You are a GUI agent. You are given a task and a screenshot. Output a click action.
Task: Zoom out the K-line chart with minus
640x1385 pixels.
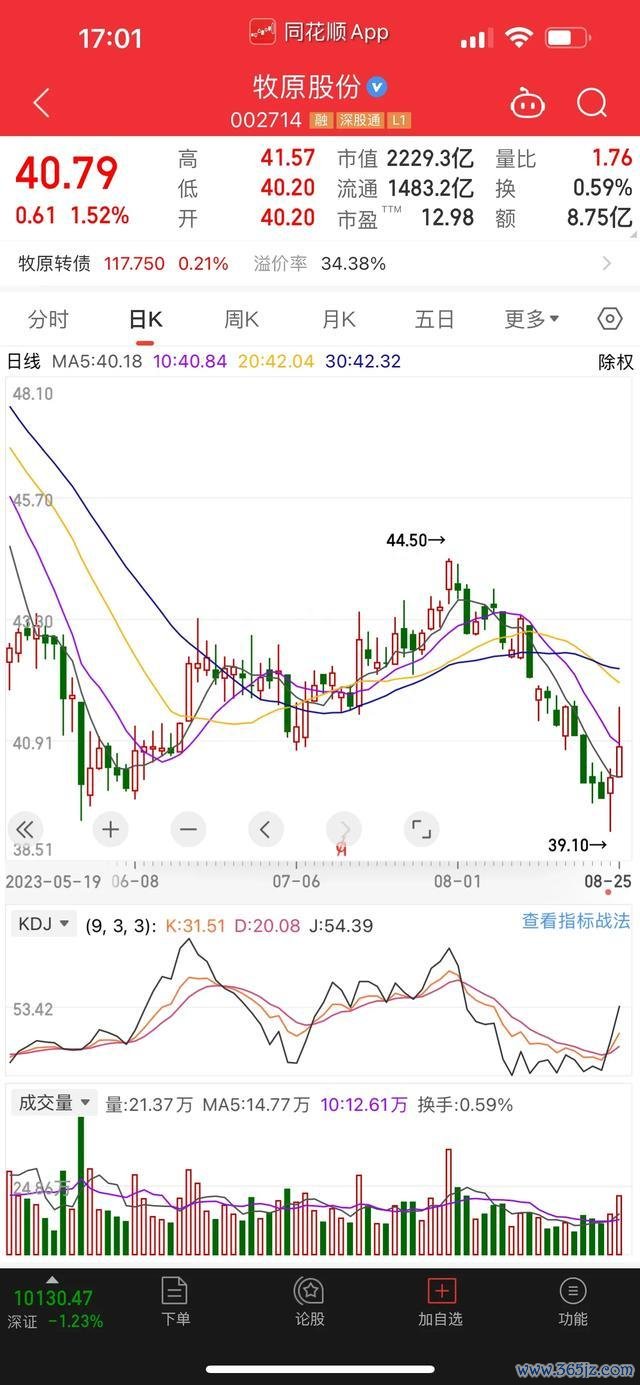tap(187, 829)
